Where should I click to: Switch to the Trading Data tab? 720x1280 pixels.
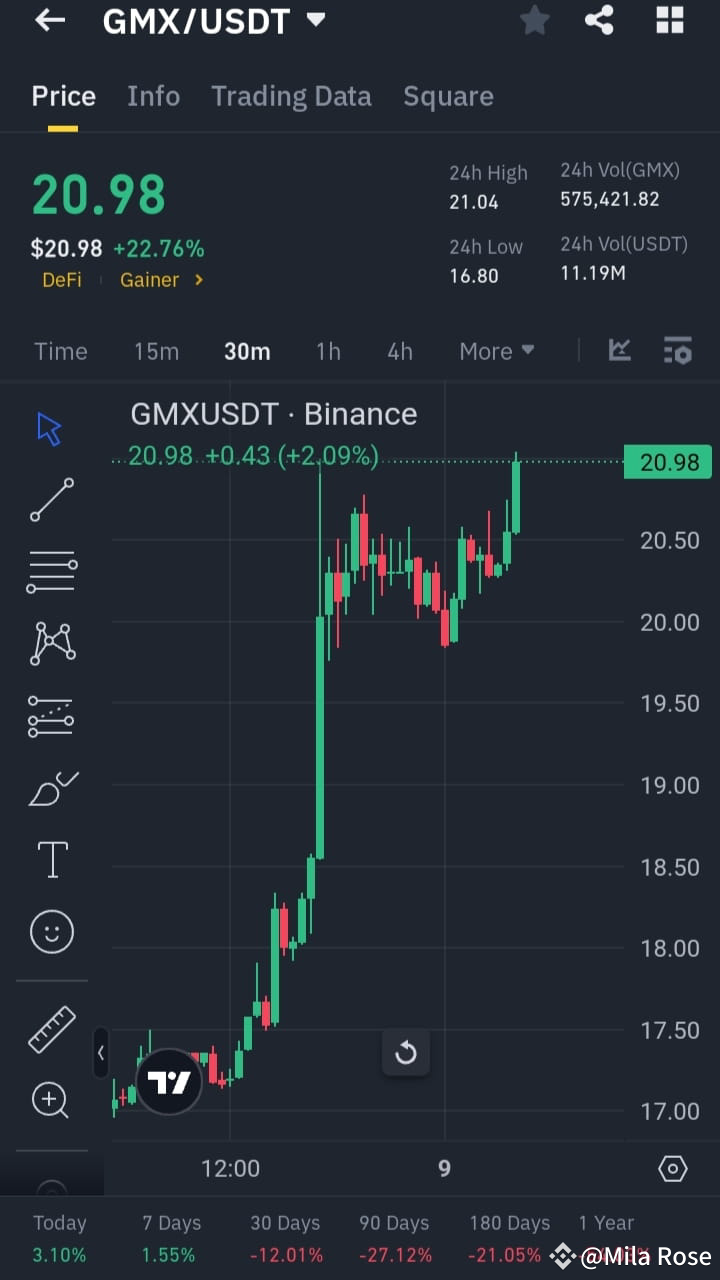(291, 96)
